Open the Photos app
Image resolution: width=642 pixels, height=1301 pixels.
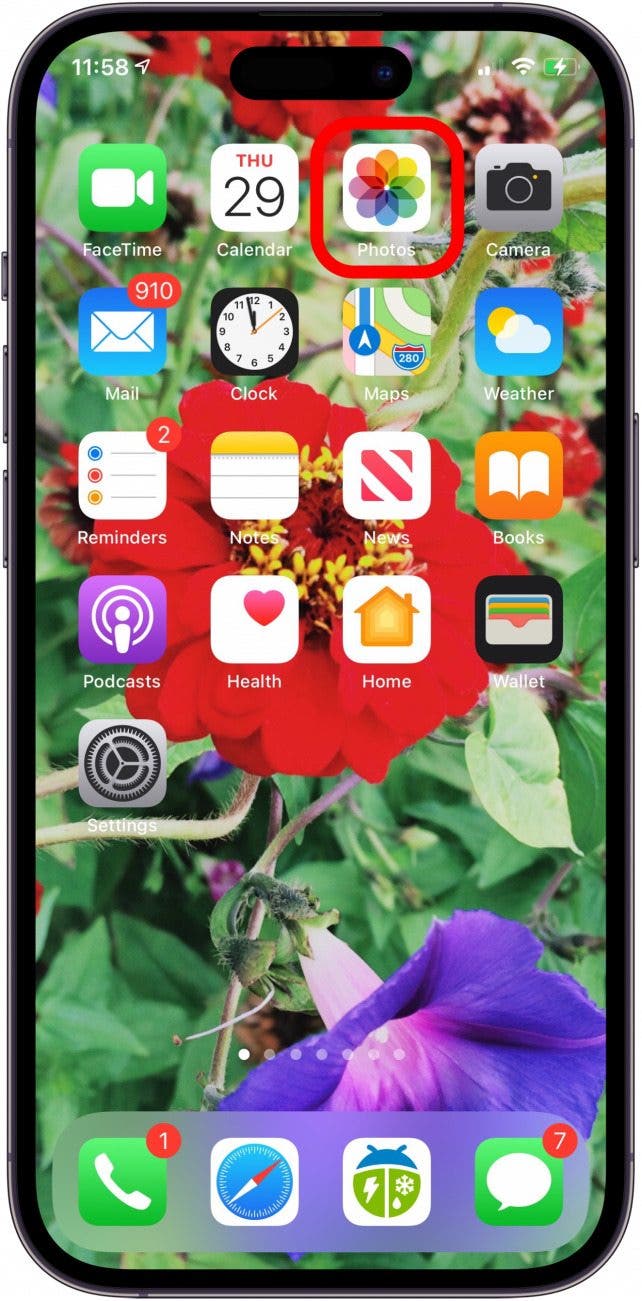(386, 188)
